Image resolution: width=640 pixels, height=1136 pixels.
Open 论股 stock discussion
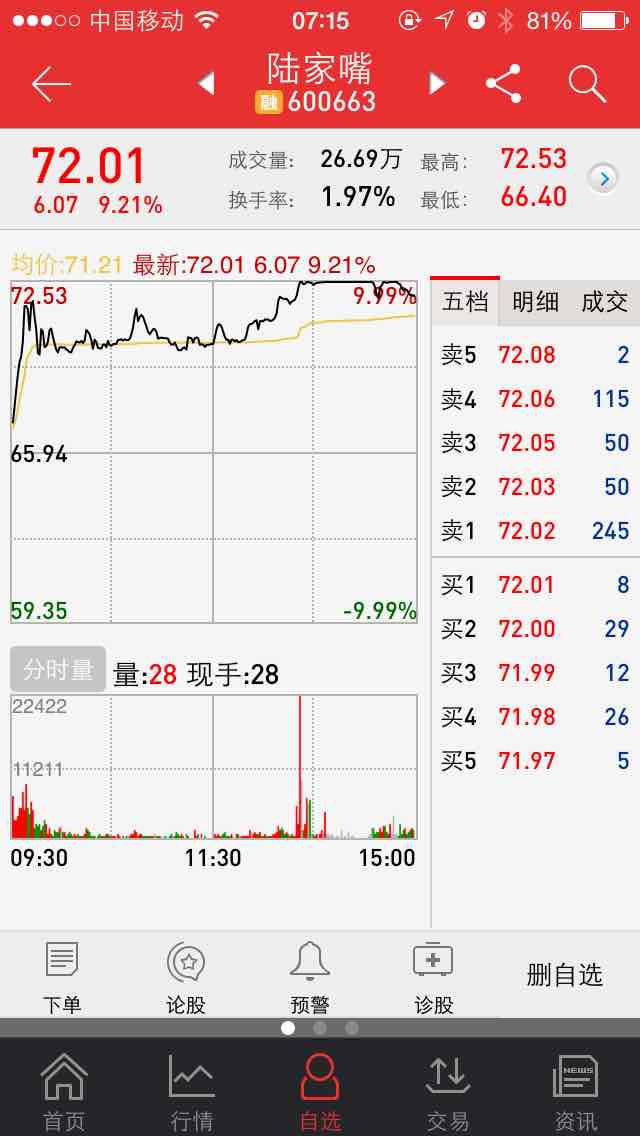[x=186, y=977]
